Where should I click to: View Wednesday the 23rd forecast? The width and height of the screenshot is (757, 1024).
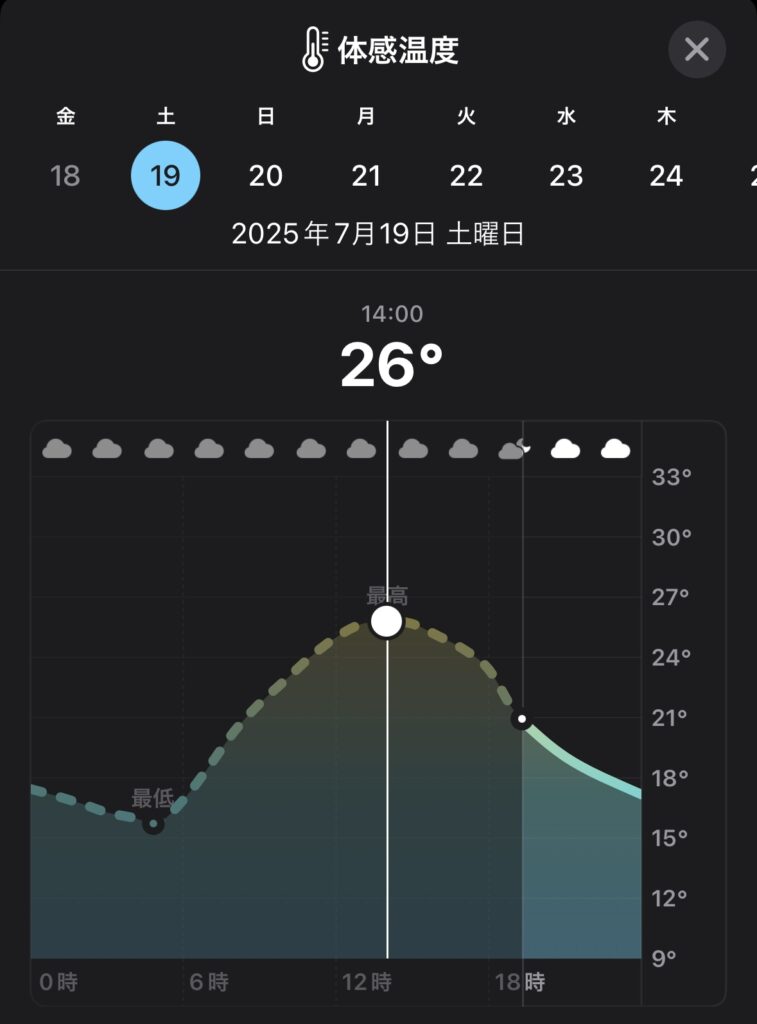[566, 176]
